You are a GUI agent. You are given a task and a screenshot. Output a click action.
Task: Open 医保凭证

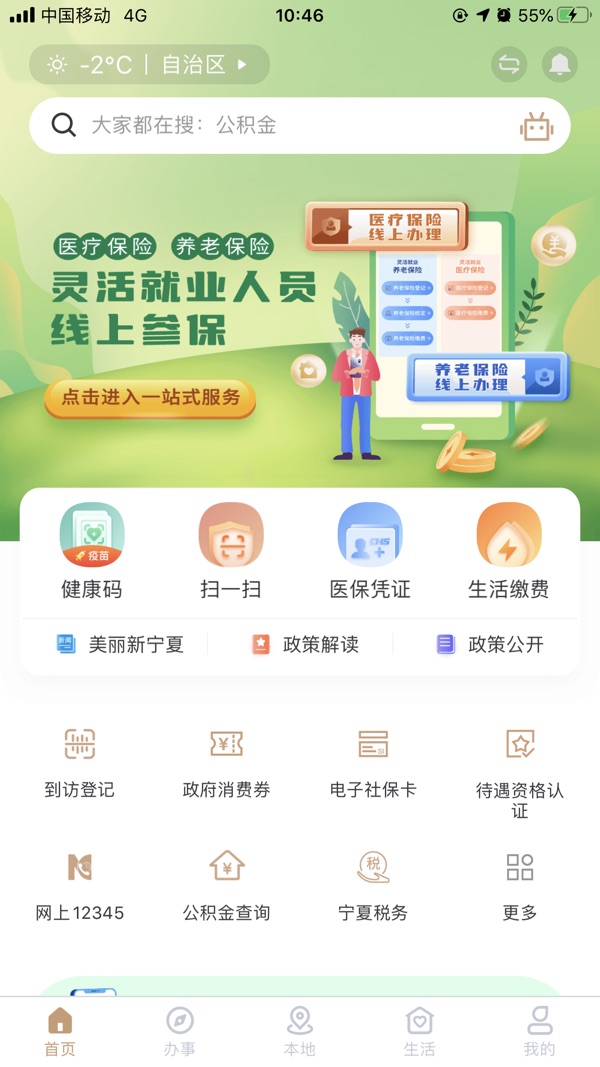[370, 552]
